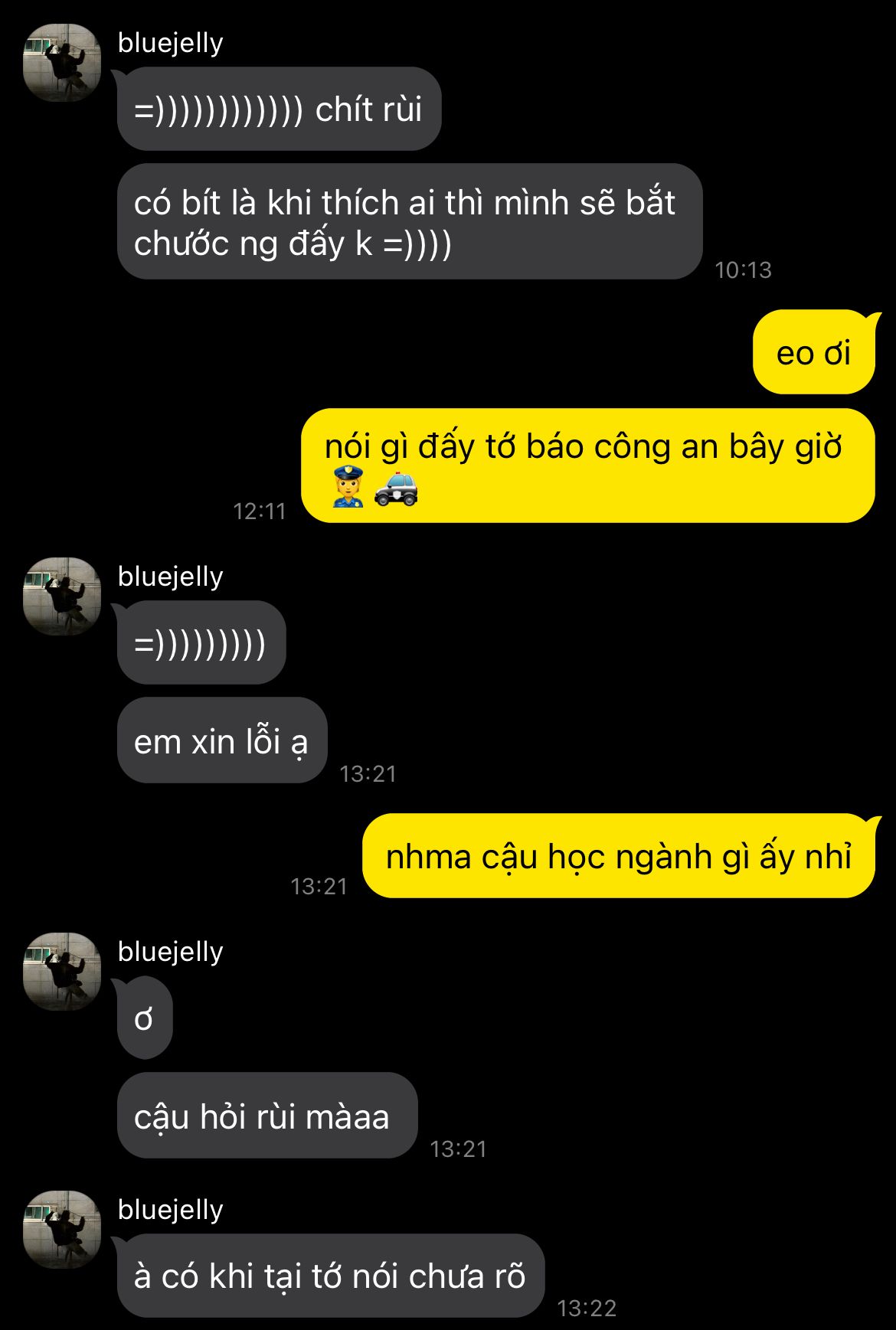Open avatar beside "à có khi tại tớ nói chưa rõ"
Image resolution: width=896 pixels, height=1330 pixels.
click(62, 1230)
